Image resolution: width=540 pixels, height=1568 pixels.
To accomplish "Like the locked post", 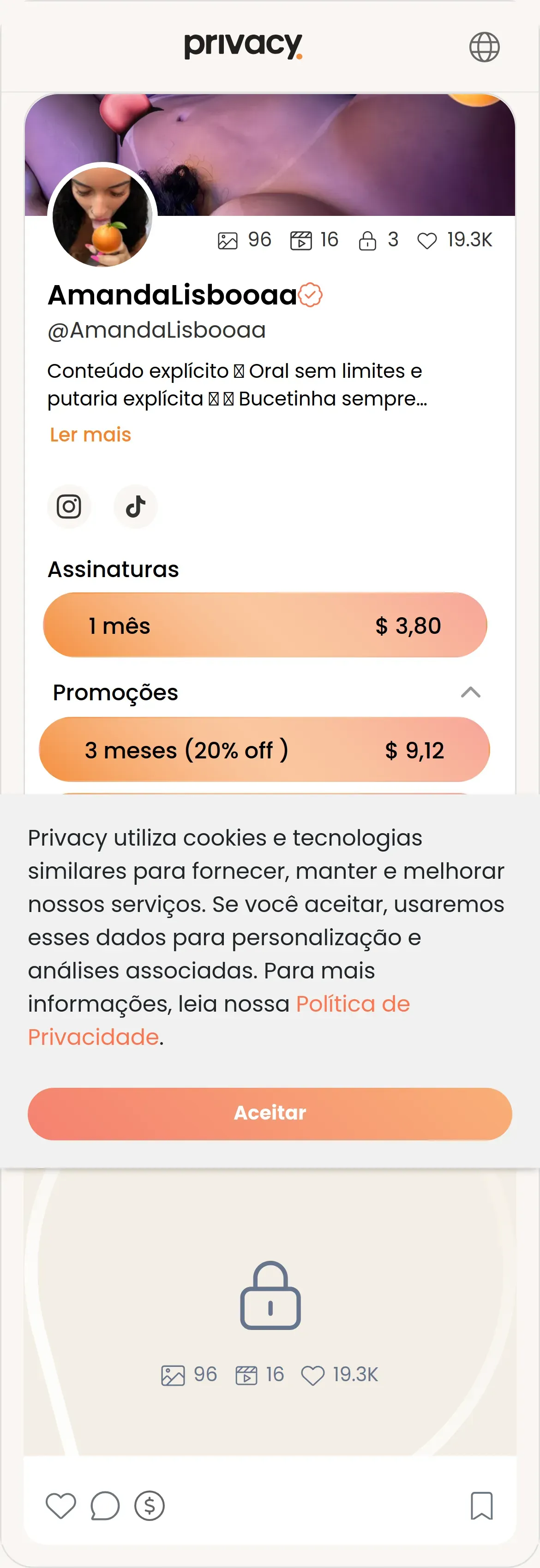I will pyautogui.click(x=61, y=1506).
